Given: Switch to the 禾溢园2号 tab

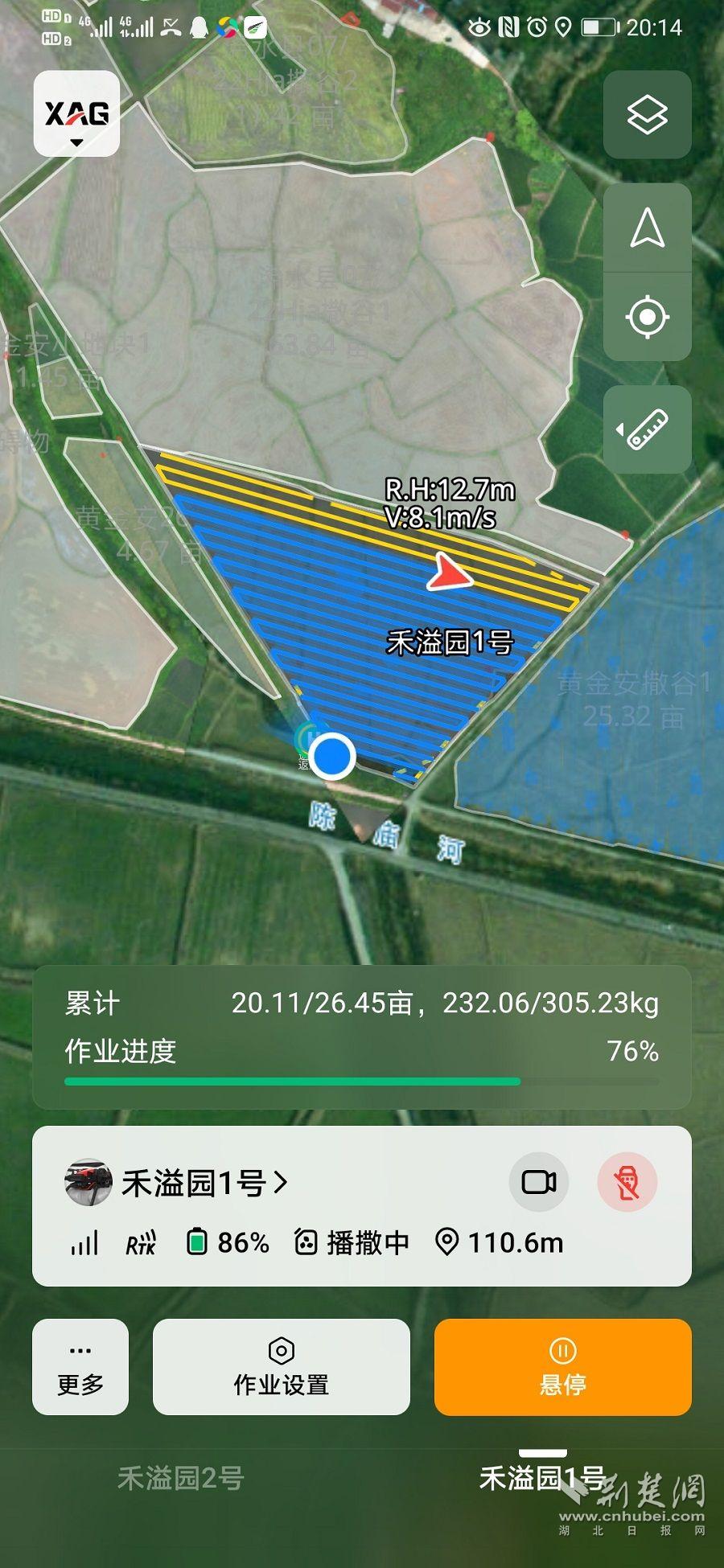Looking at the screenshot, I should pyautogui.click(x=180, y=1477).
